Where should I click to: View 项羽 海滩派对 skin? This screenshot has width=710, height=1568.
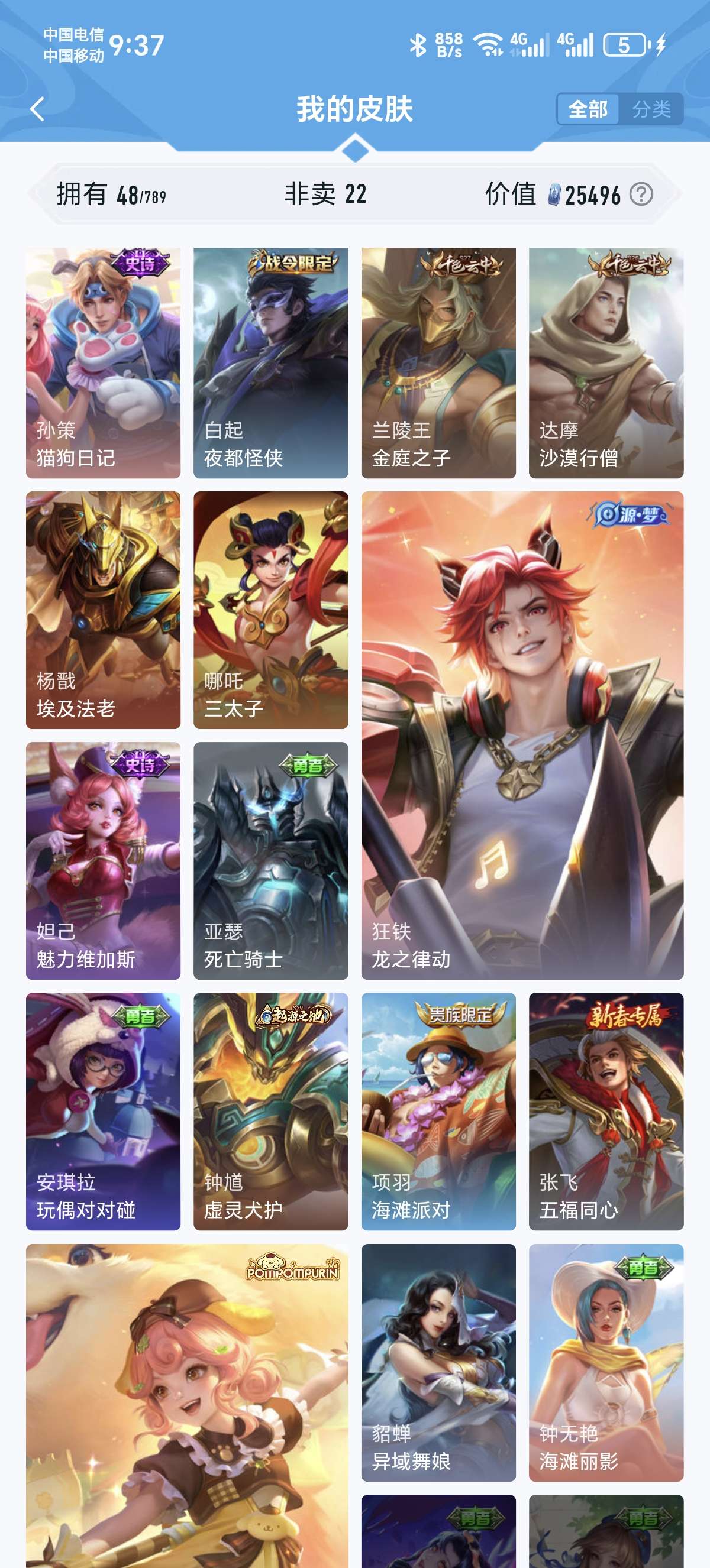point(438,1111)
